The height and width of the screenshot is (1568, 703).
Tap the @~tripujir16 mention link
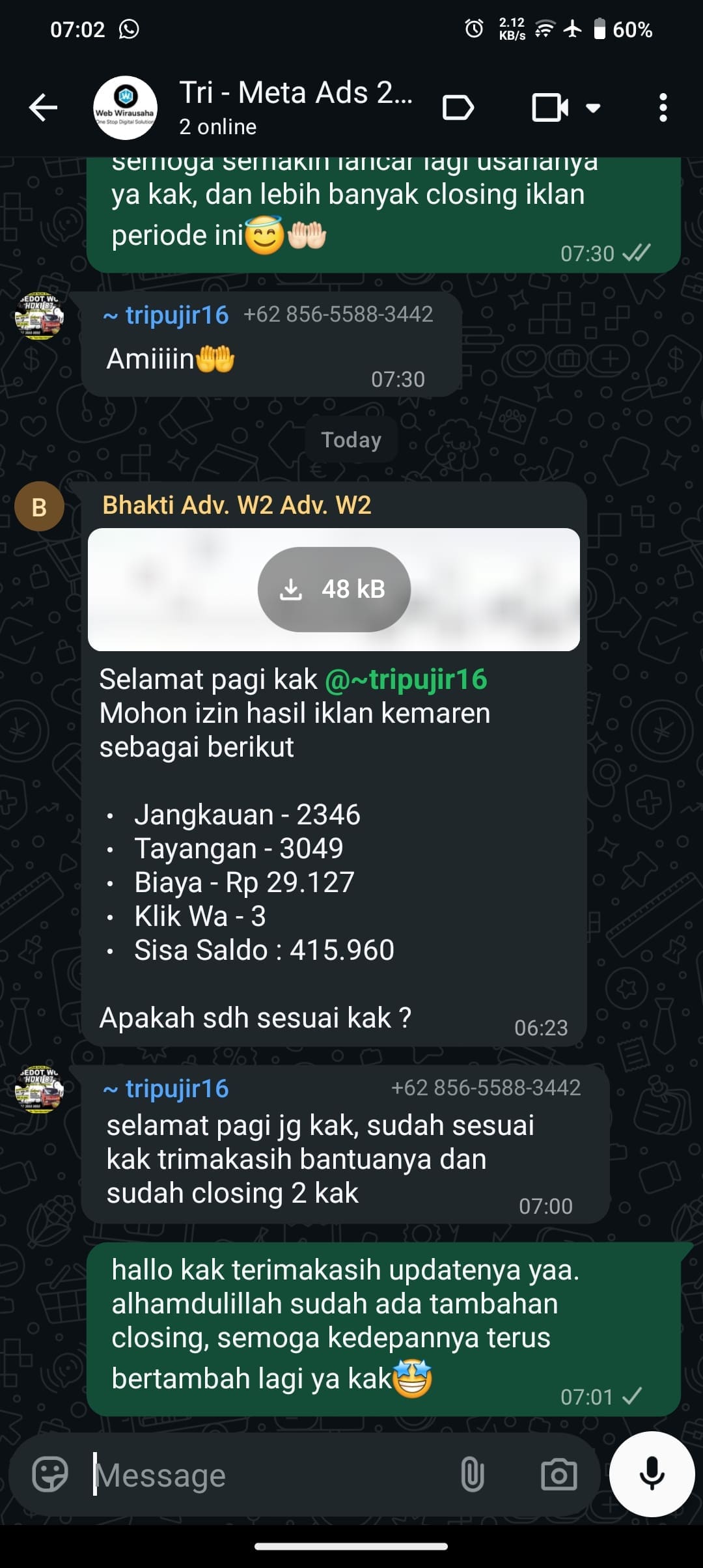click(x=406, y=679)
